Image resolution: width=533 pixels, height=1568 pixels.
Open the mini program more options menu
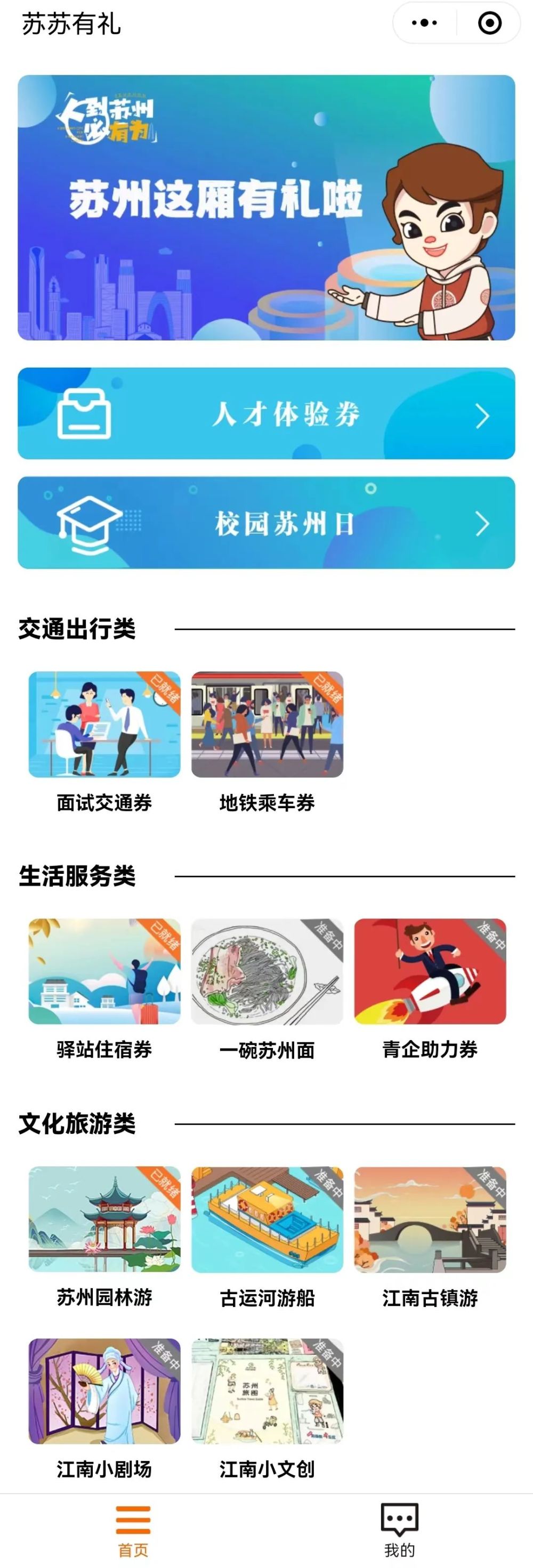425,23
